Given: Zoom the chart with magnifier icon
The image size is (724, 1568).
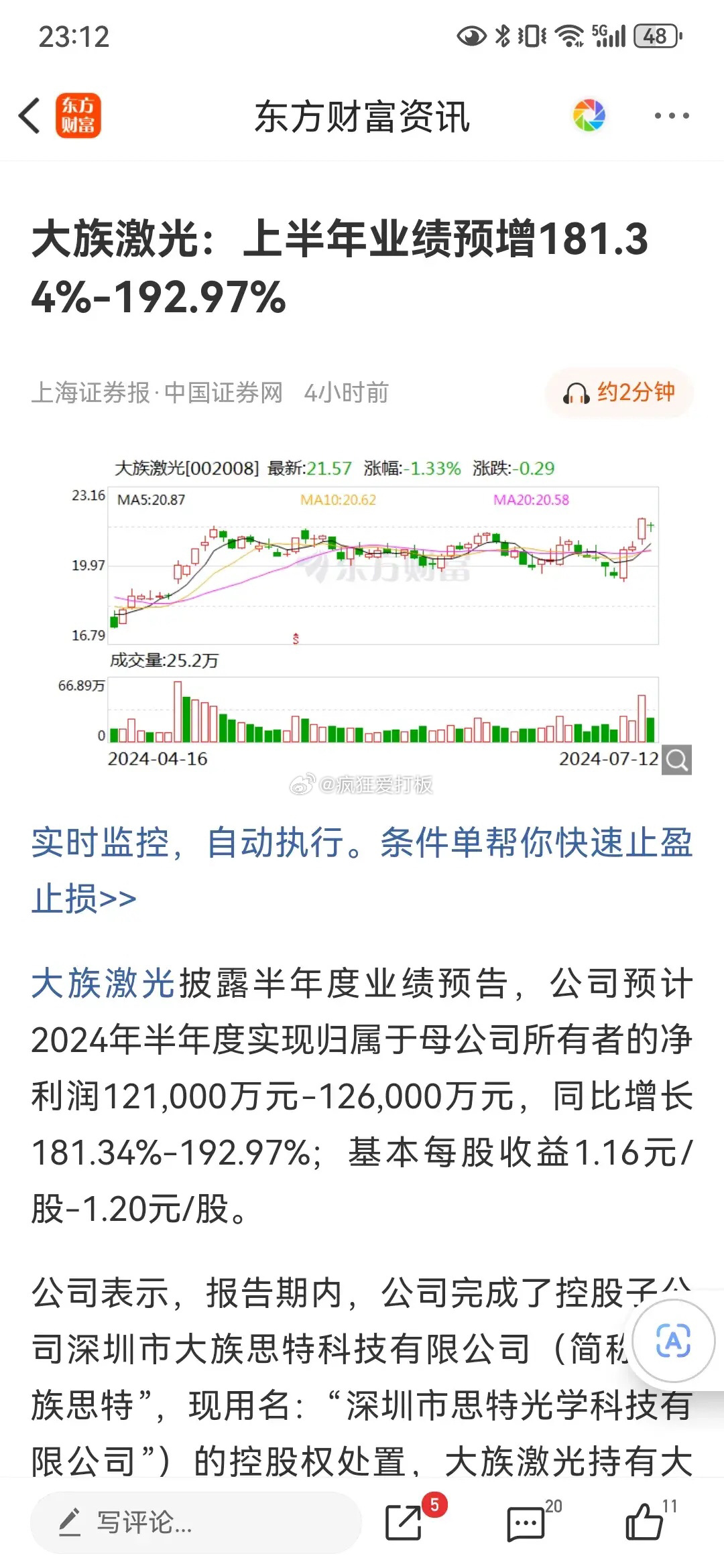Looking at the screenshot, I should pos(676,761).
